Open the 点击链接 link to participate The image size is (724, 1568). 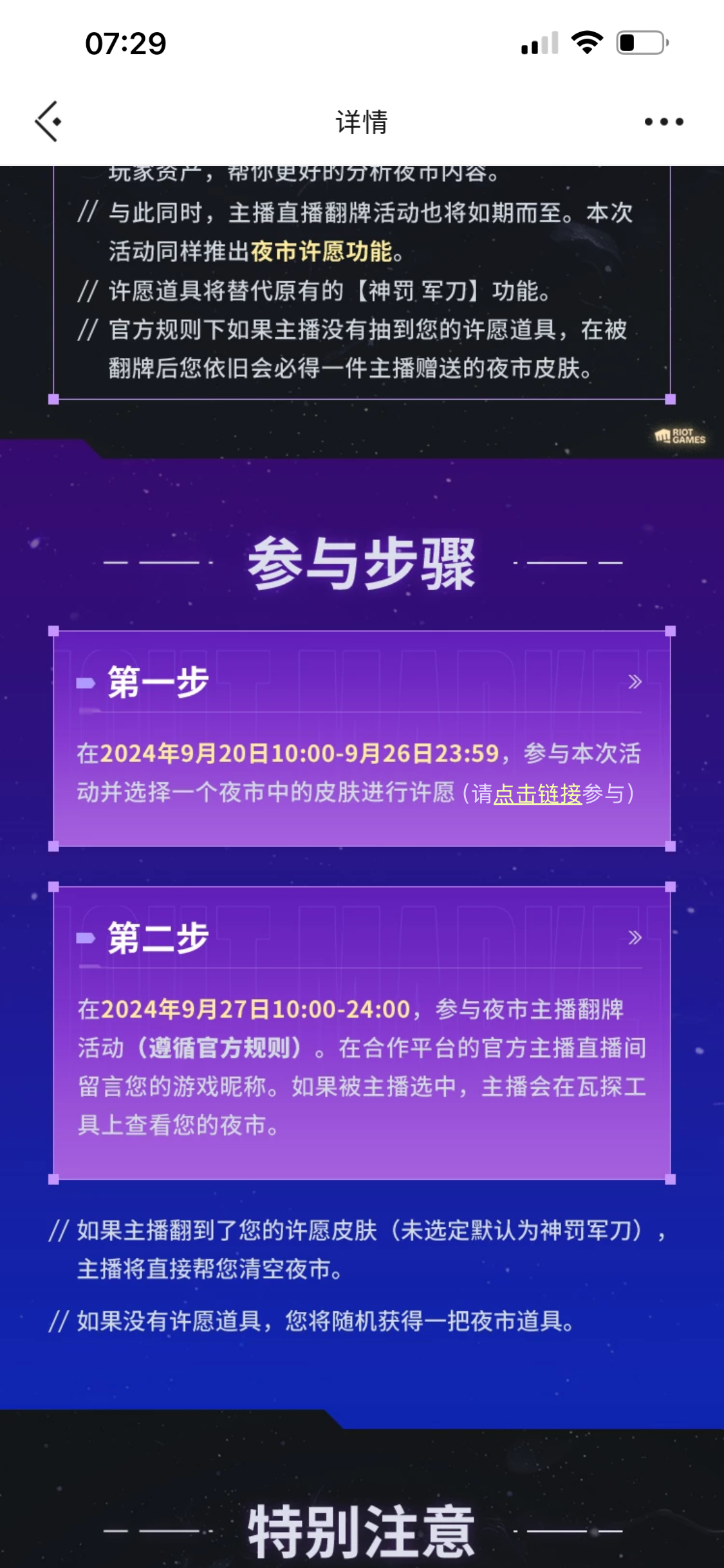click(x=537, y=794)
